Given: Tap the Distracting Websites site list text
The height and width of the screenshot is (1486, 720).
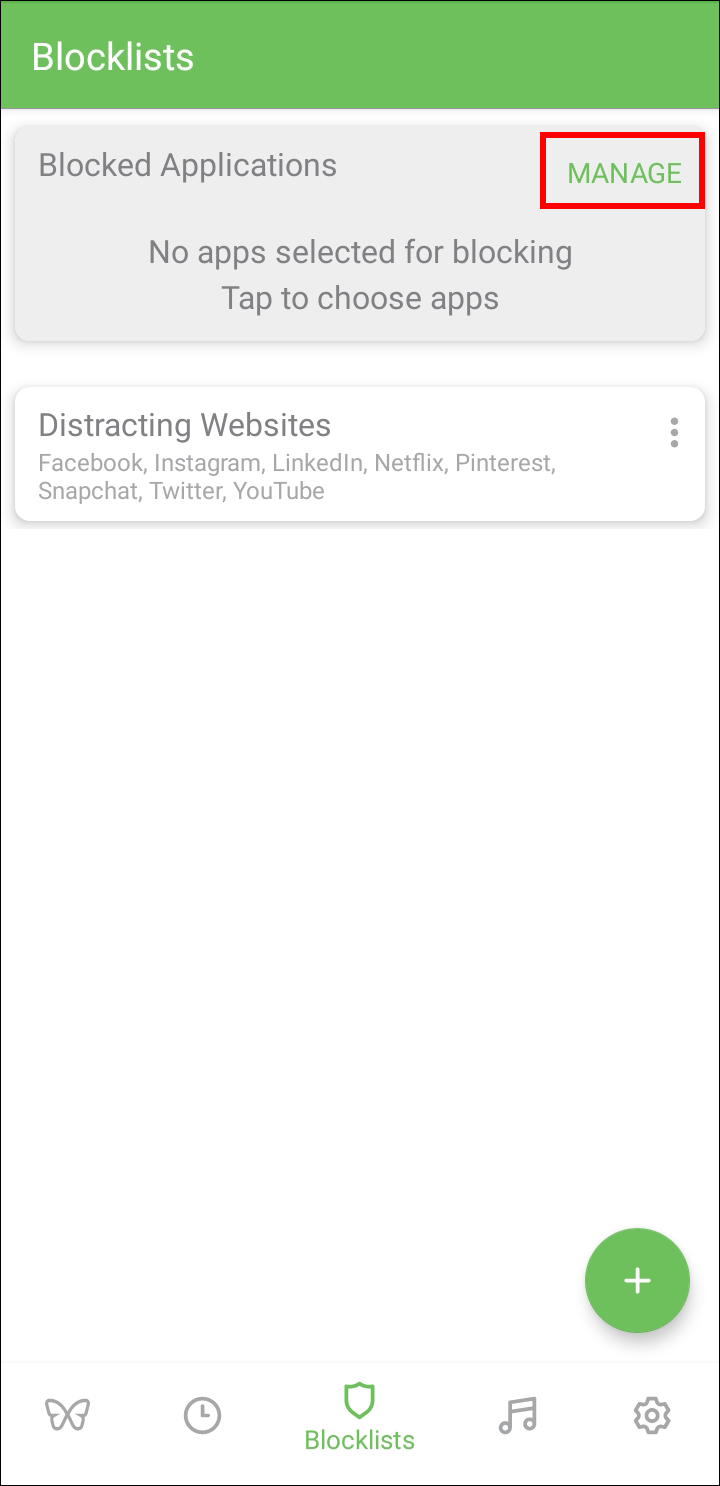Looking at the screenshot, I should [x=296, y=476].
